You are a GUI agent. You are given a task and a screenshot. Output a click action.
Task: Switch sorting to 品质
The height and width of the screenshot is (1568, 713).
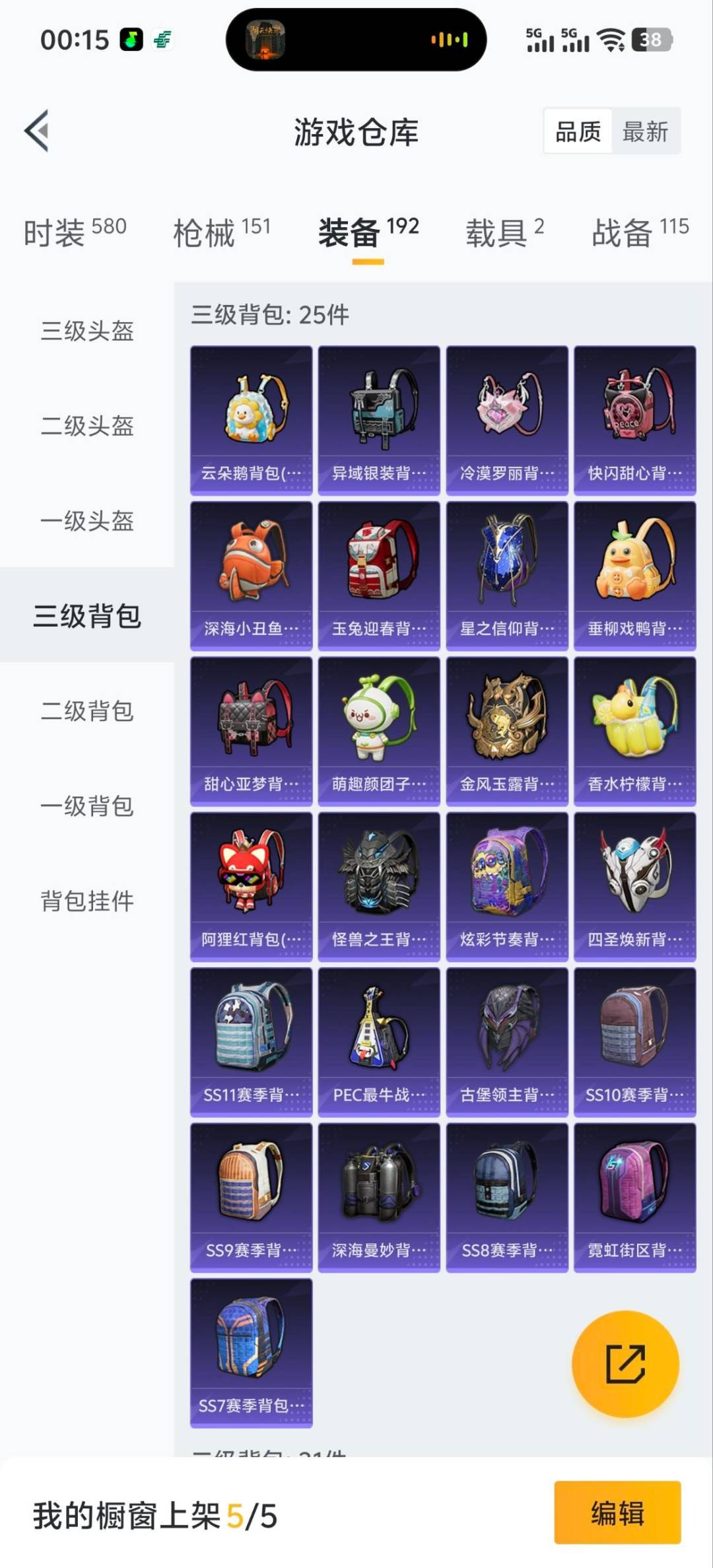pos(578,131)
